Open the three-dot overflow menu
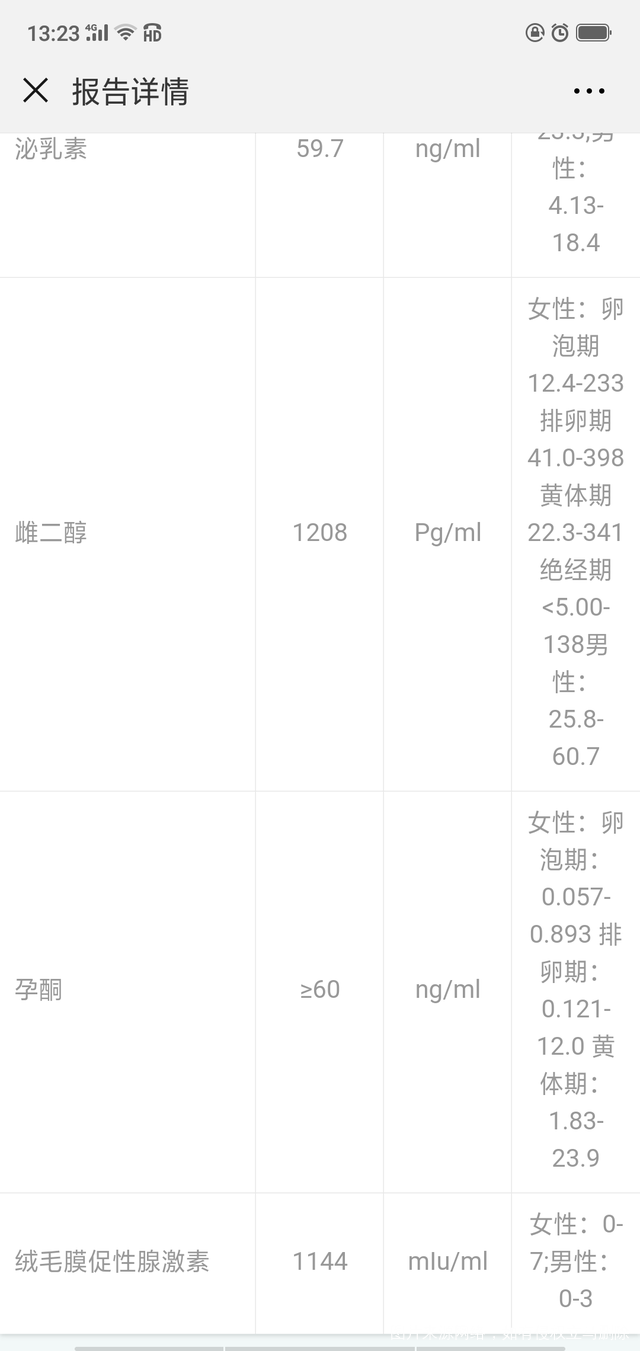Viewport: 640px width, 1351px height. [589, 91]
